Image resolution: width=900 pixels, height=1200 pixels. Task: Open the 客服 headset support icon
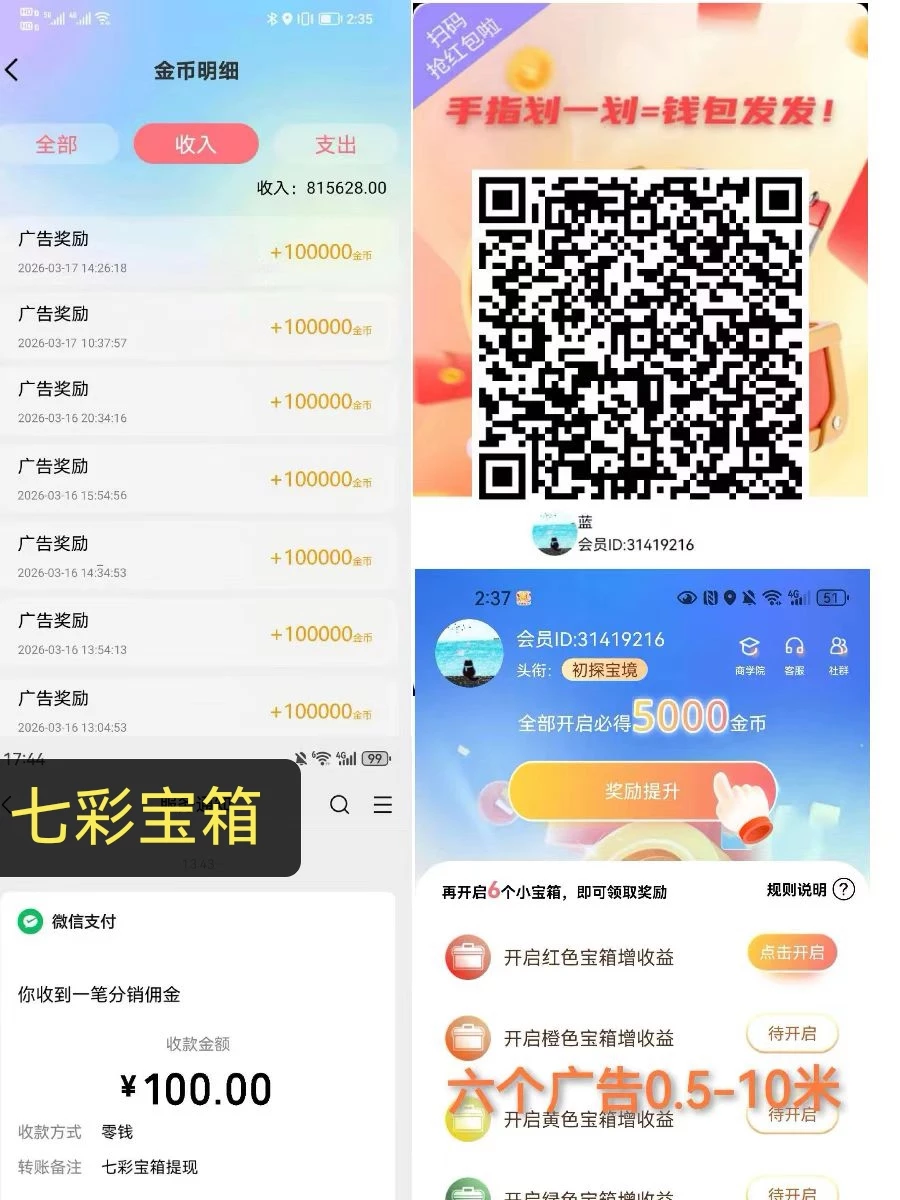click(x=794, y=648)
